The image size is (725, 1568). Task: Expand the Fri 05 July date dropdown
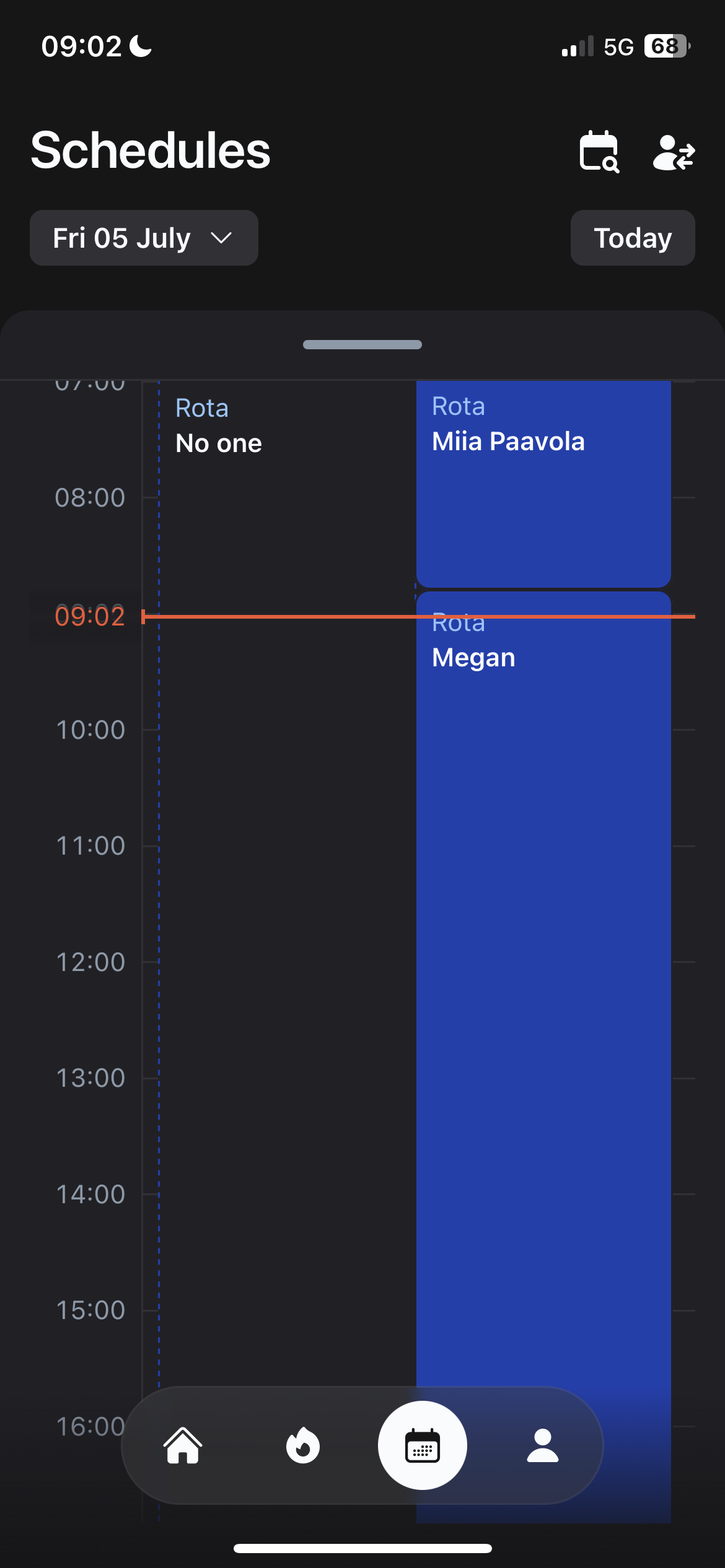144,238
